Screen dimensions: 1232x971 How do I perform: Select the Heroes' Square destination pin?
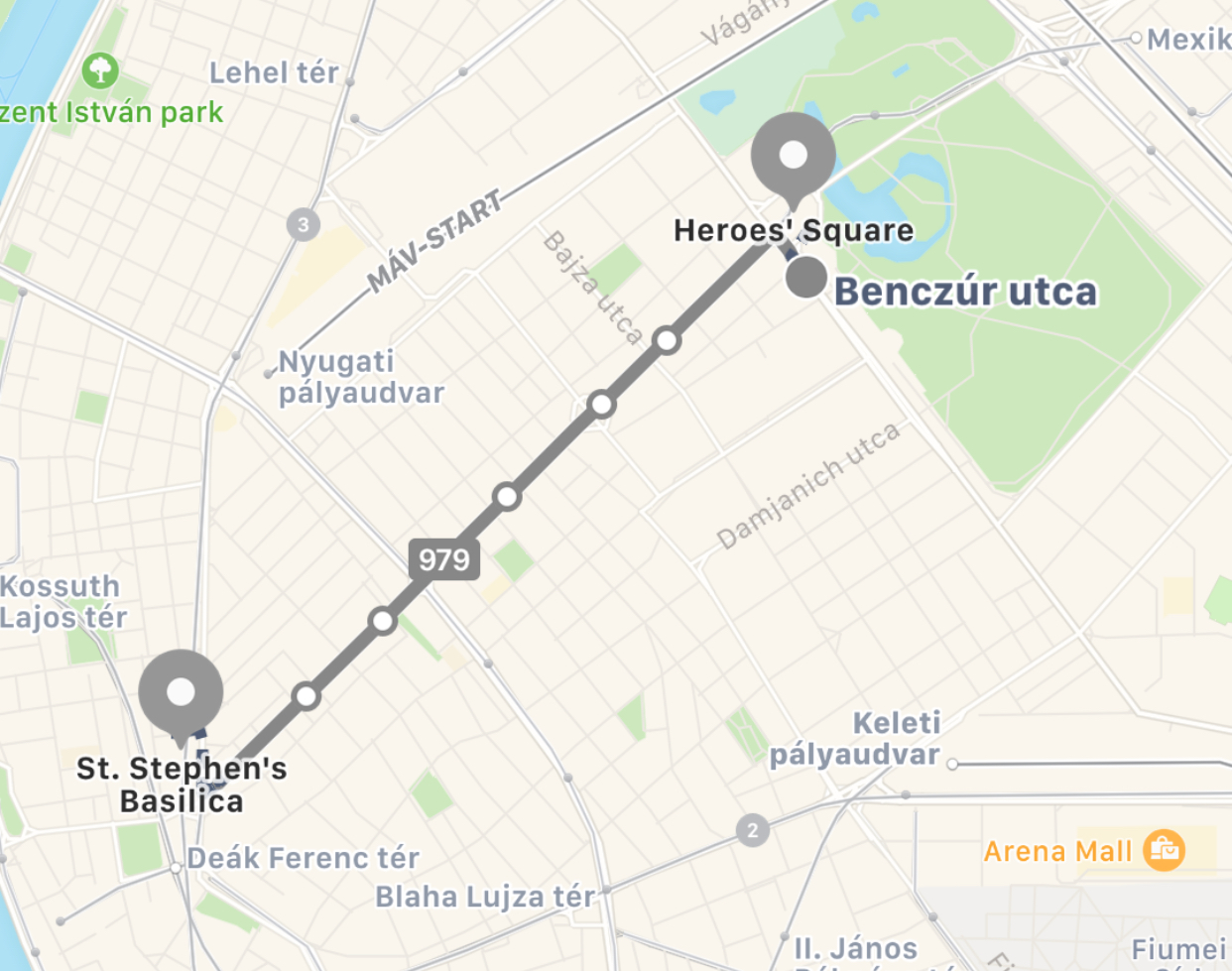tap(793, 156)
